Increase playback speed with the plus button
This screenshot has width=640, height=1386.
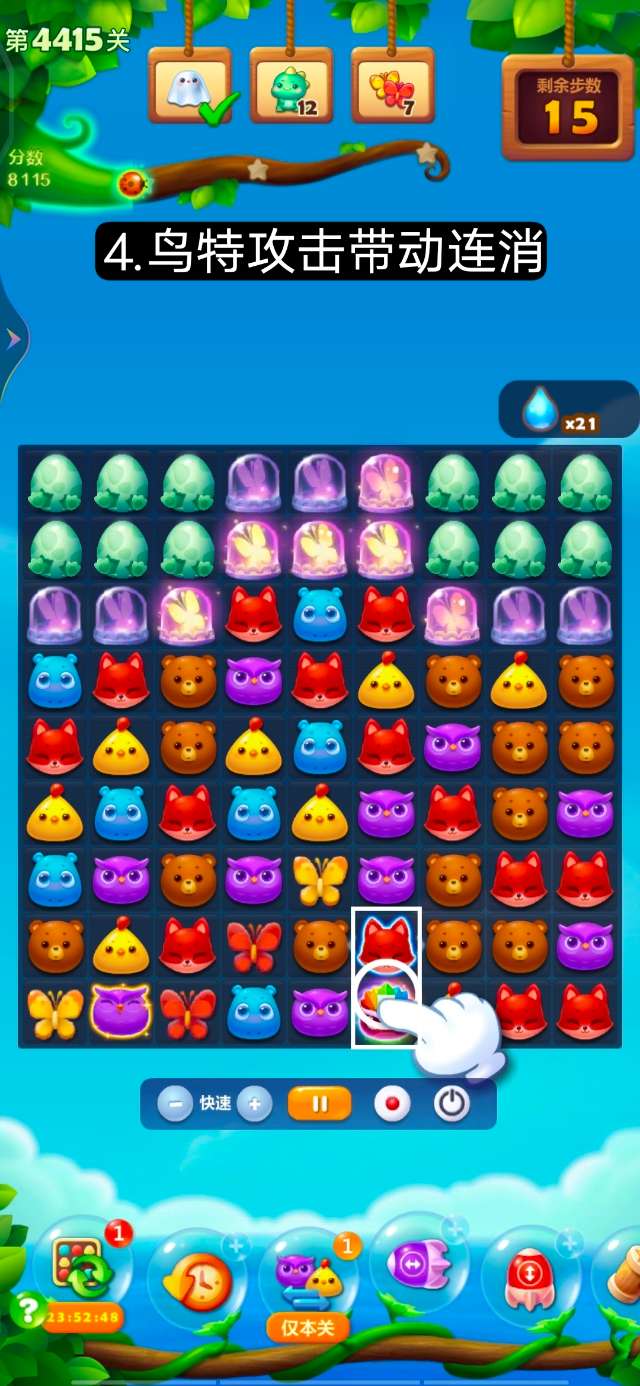tap(255, 1104)
